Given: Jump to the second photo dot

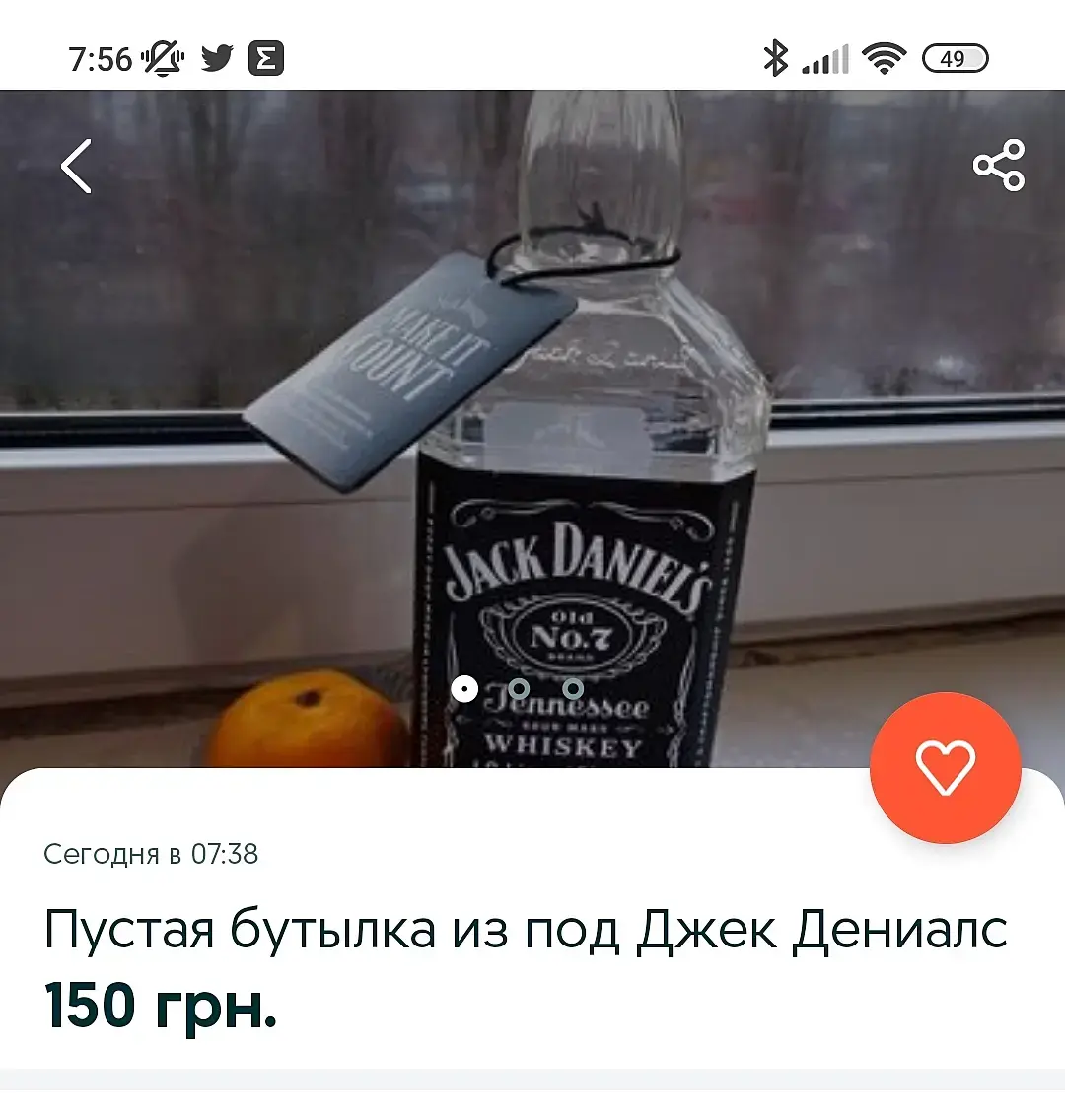Looking at the screenshot, I should [x=519, y=689].
